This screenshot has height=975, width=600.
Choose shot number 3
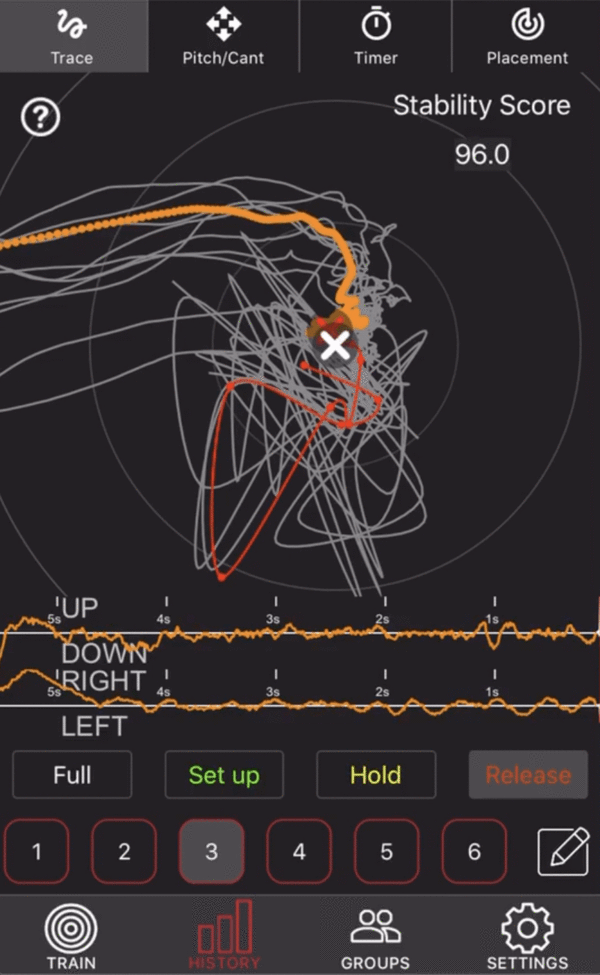click(x=211, y=852)
